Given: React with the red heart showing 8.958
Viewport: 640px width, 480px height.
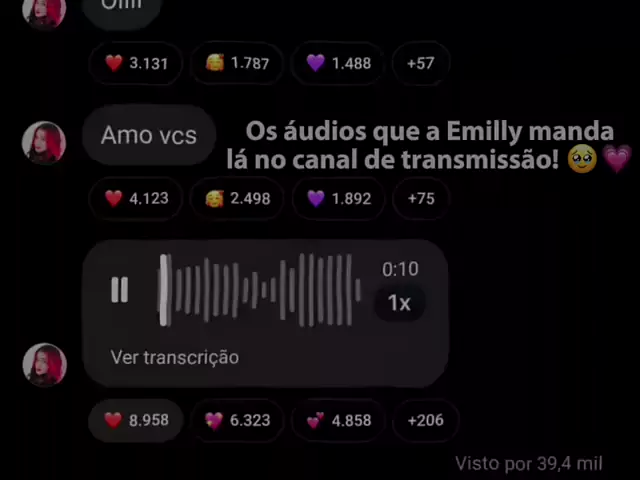Looking at the screenshot, I should (x=137, y=420).
